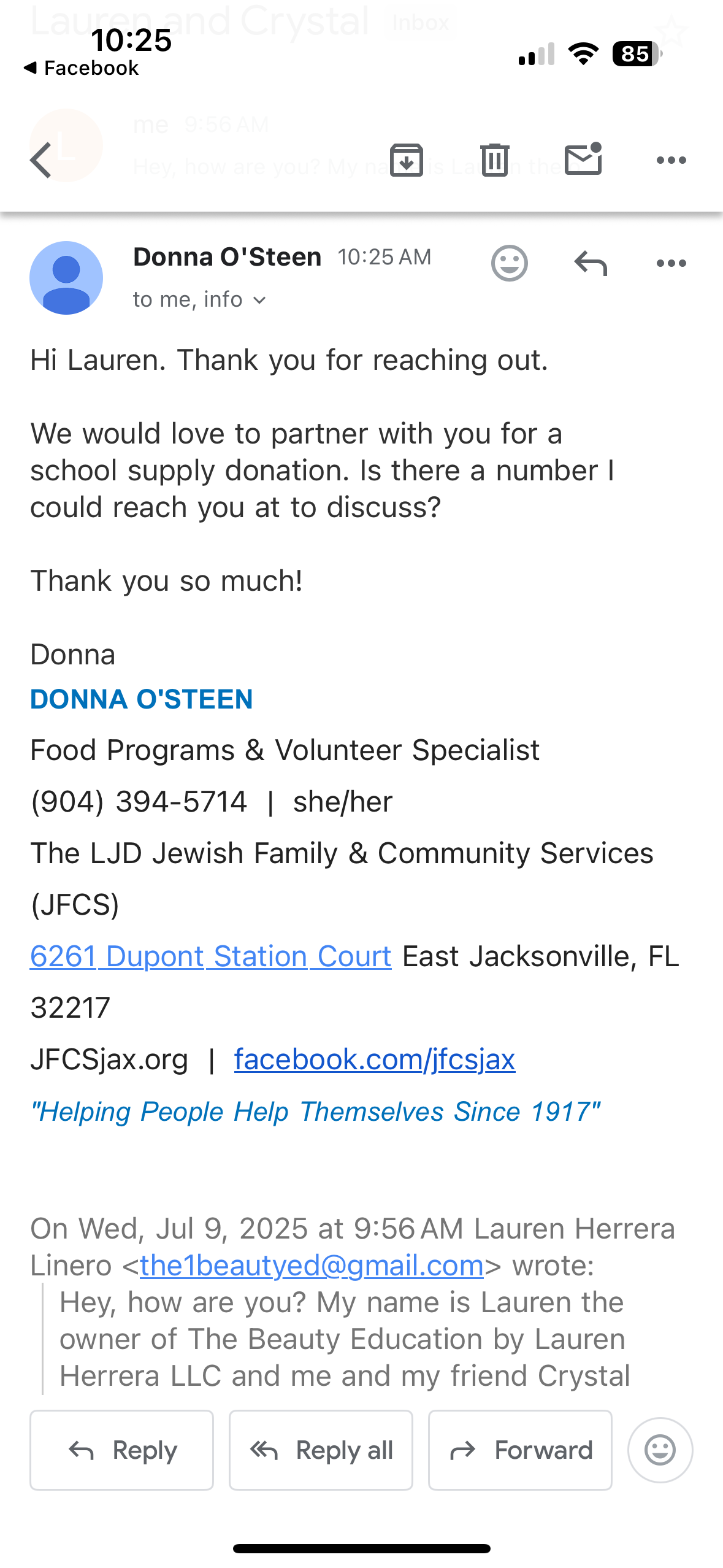Open more options for Donna's message
Image resolution: width=723 pixels, height=1568 pixels.
click(x=671, y=263)
